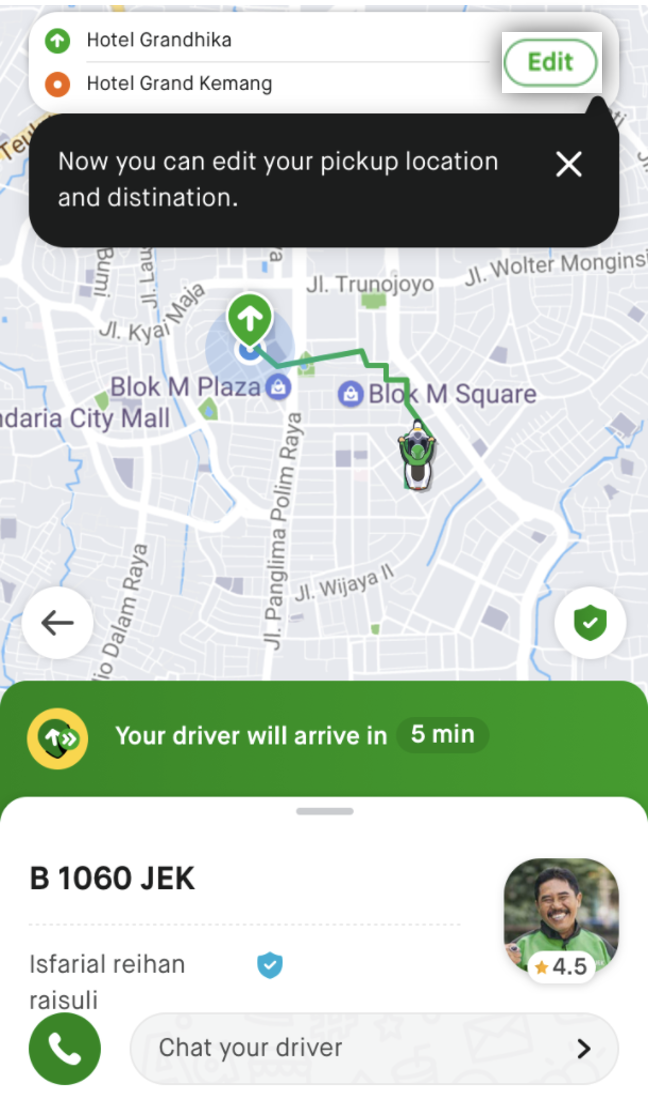Open the safety shield button
The height and width of the screenshot is (1114, 648).
click(590, 623)
